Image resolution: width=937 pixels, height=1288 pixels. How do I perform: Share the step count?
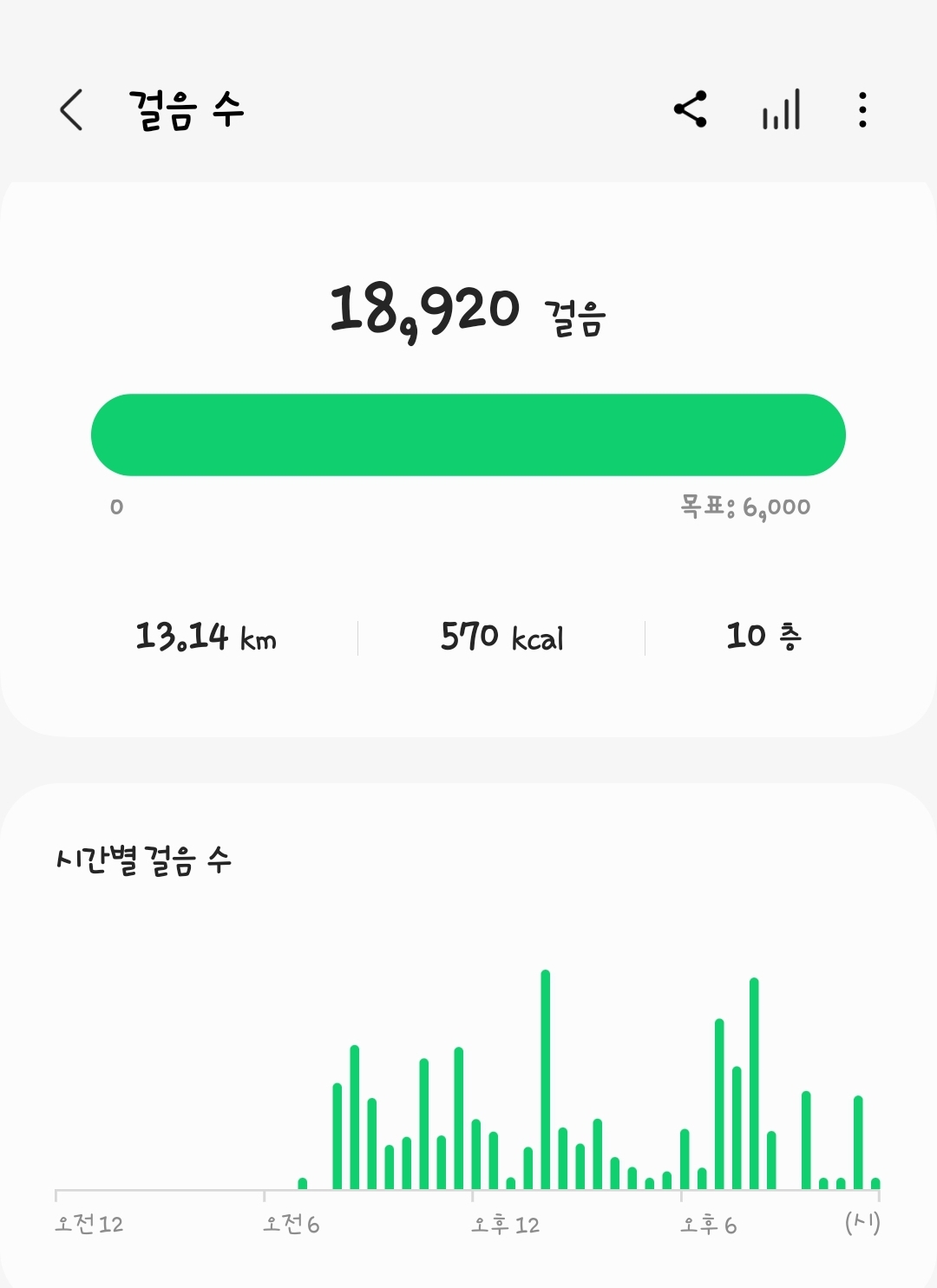[691, 110]
